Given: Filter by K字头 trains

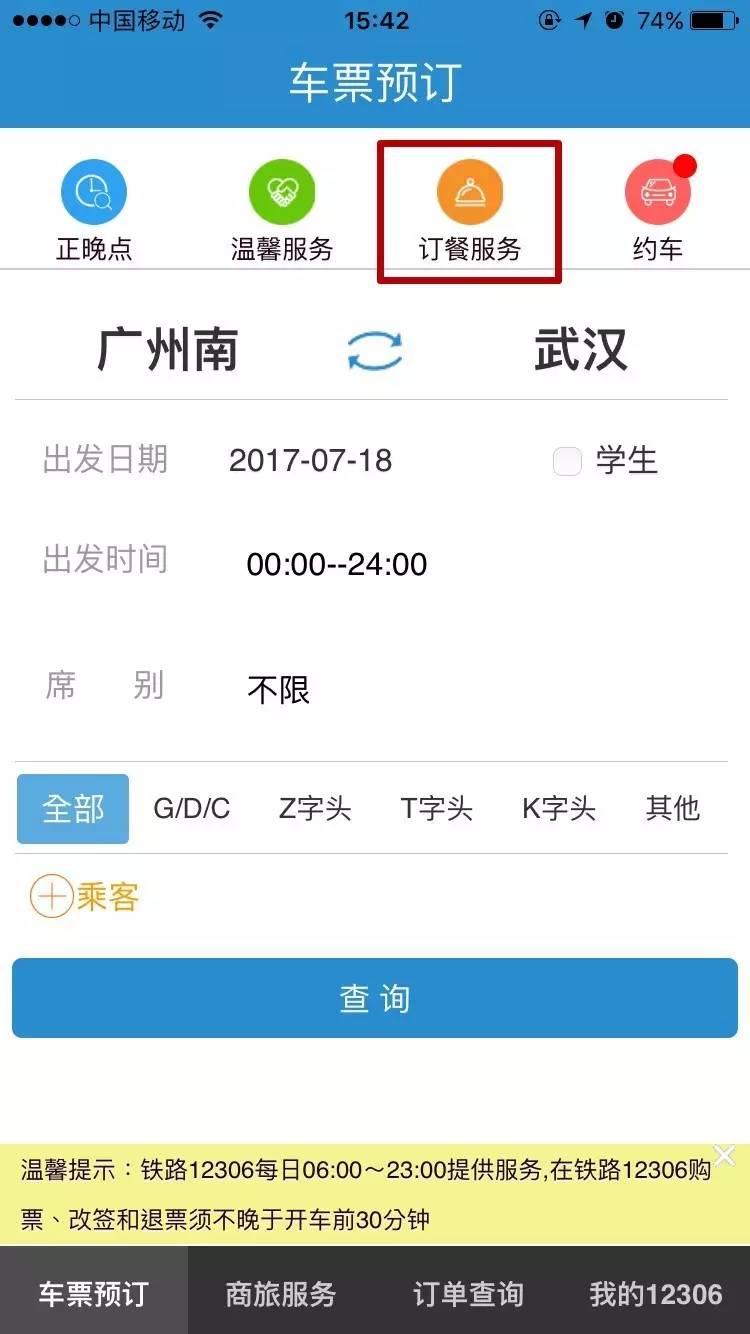Looking at the screenshot, I should pyautogui.click(x=559, y=809).
